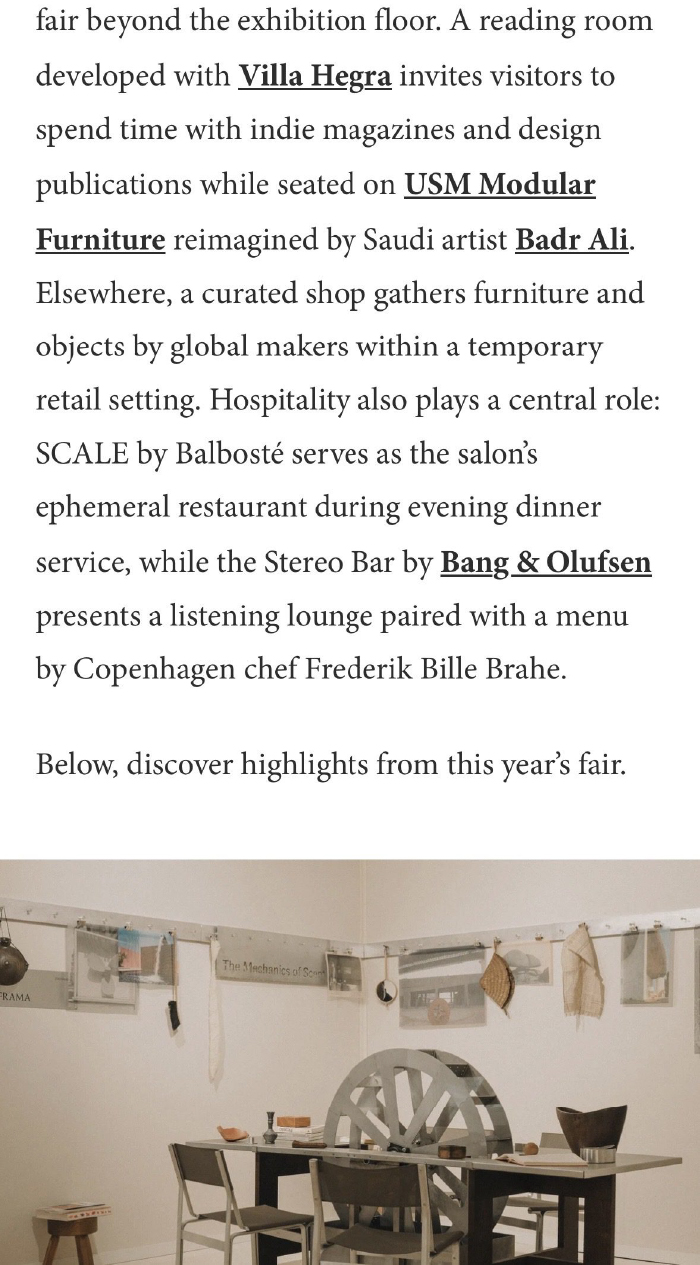
Task: Visit the Bang & Olufsen link
Action: (546, 563)
